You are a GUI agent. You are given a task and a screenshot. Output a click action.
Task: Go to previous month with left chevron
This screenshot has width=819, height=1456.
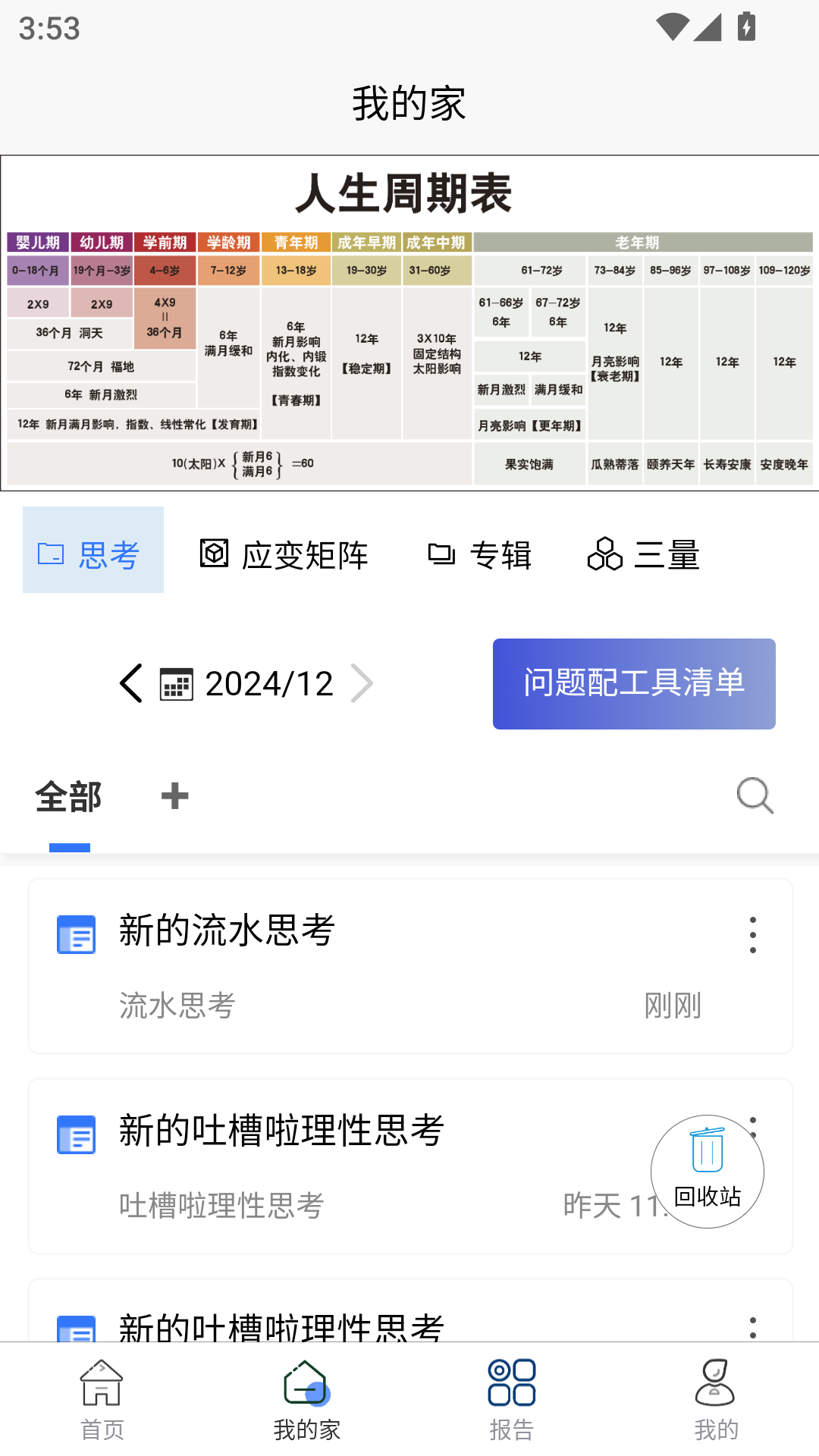[x=130, y=683]
